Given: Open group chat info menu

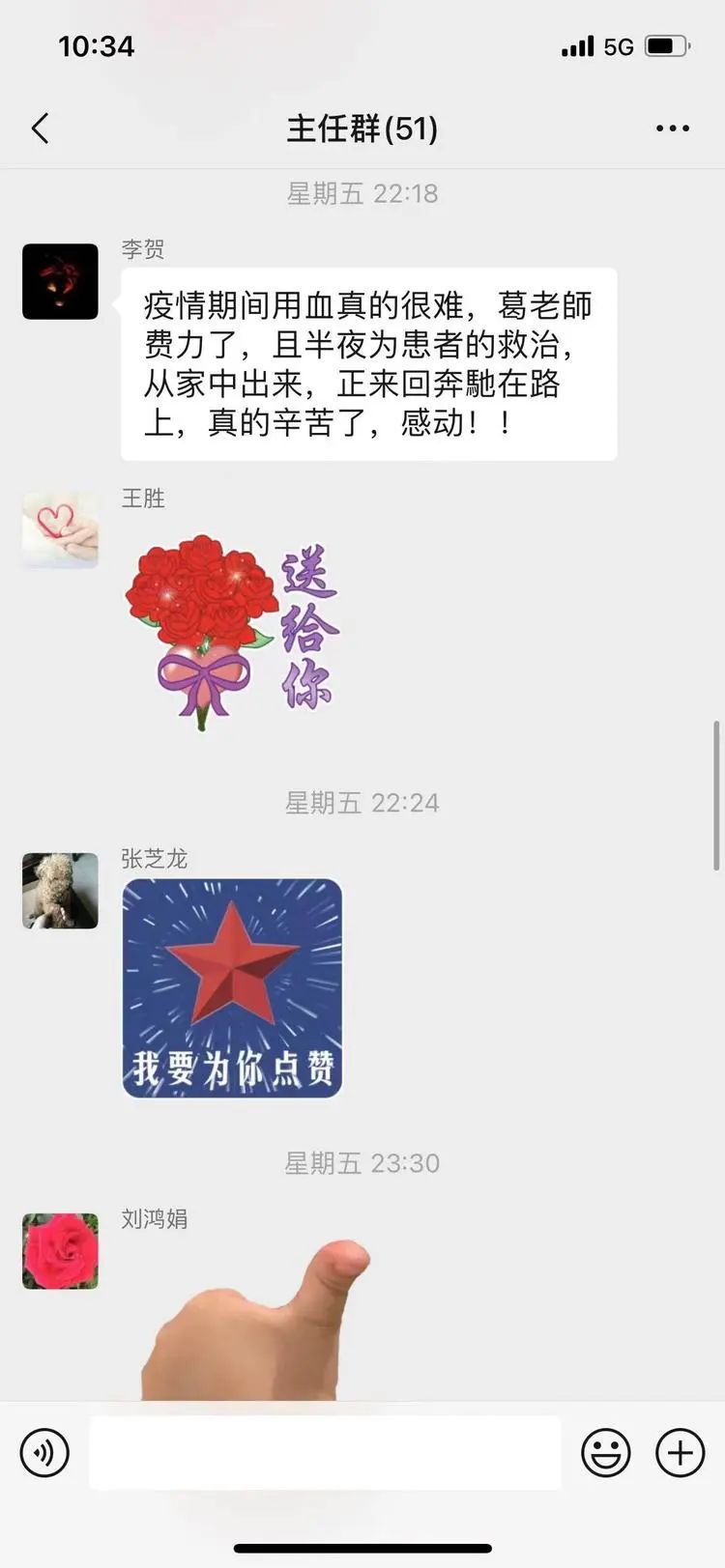Looking at the screenshot, I should pos(672,128).
